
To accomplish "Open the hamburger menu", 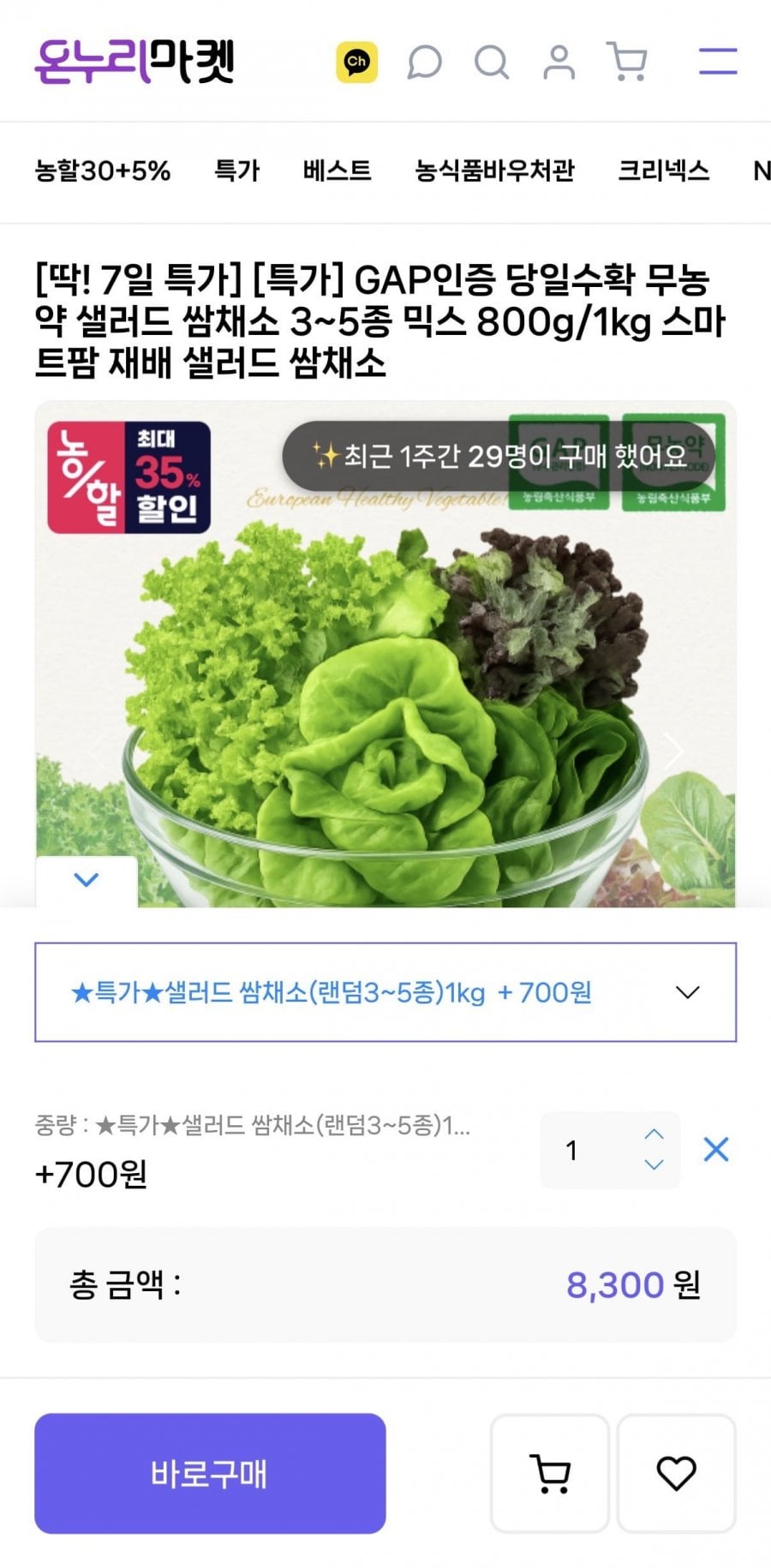I will (718, 62).
